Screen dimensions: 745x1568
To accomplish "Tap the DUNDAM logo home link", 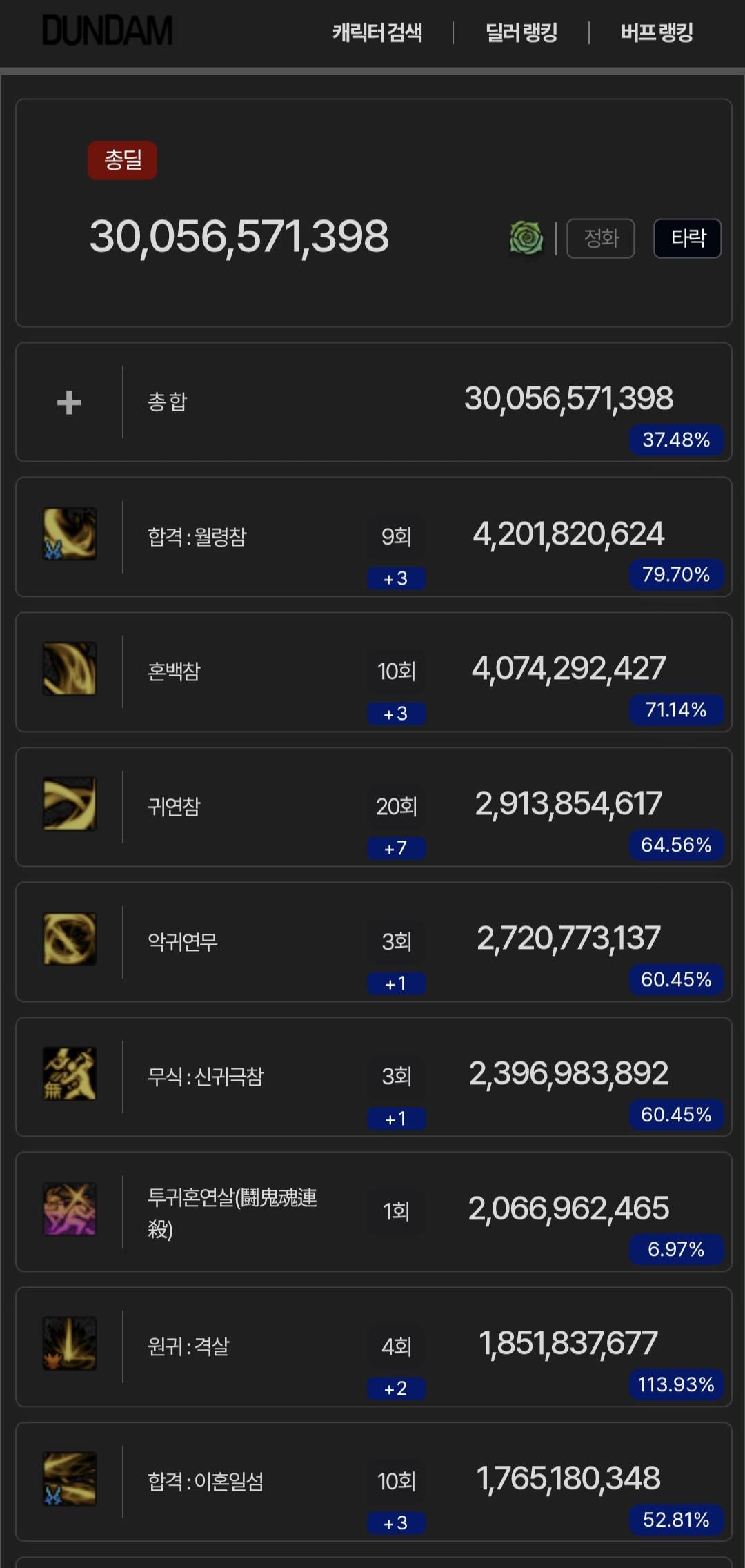I will [x=108, y=31].
